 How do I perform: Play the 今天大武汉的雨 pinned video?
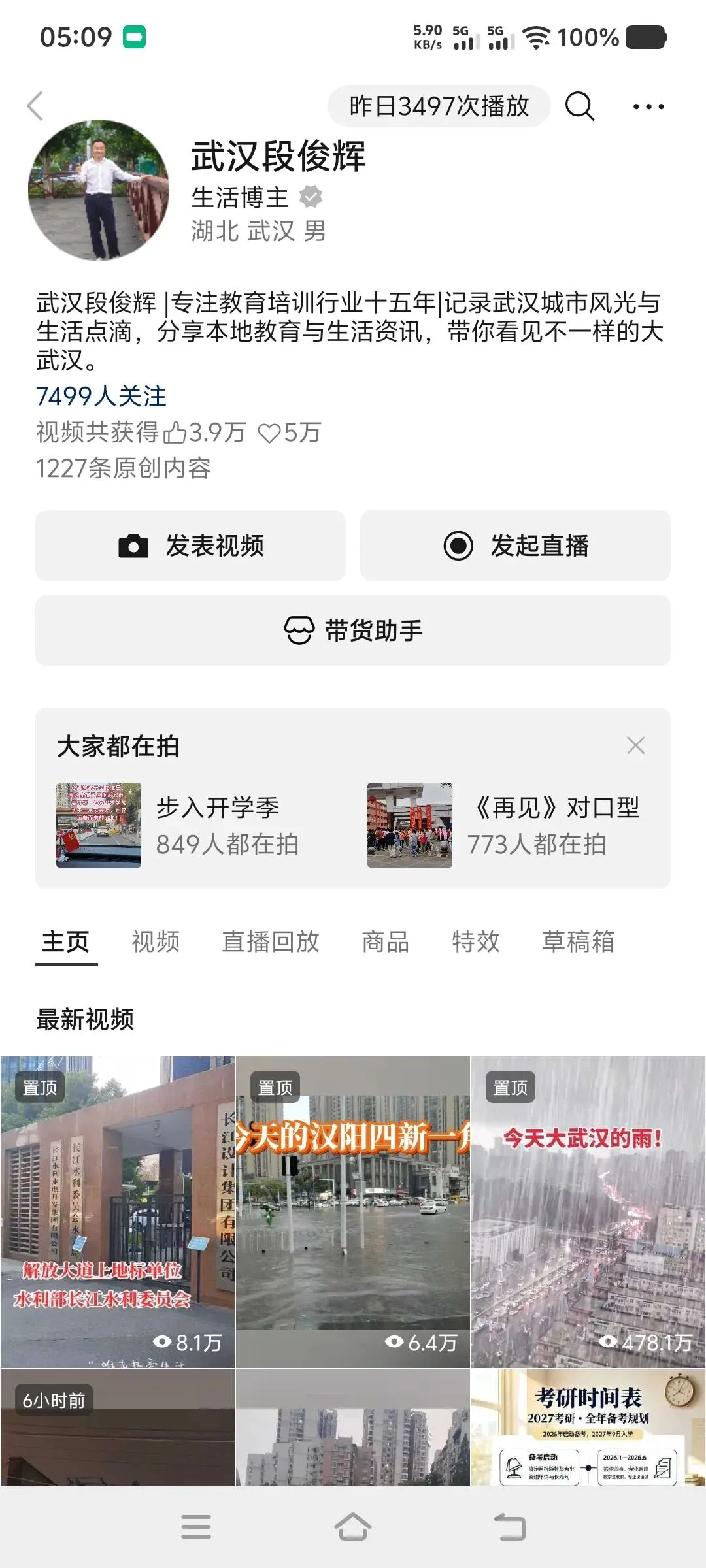[588, 1212]
